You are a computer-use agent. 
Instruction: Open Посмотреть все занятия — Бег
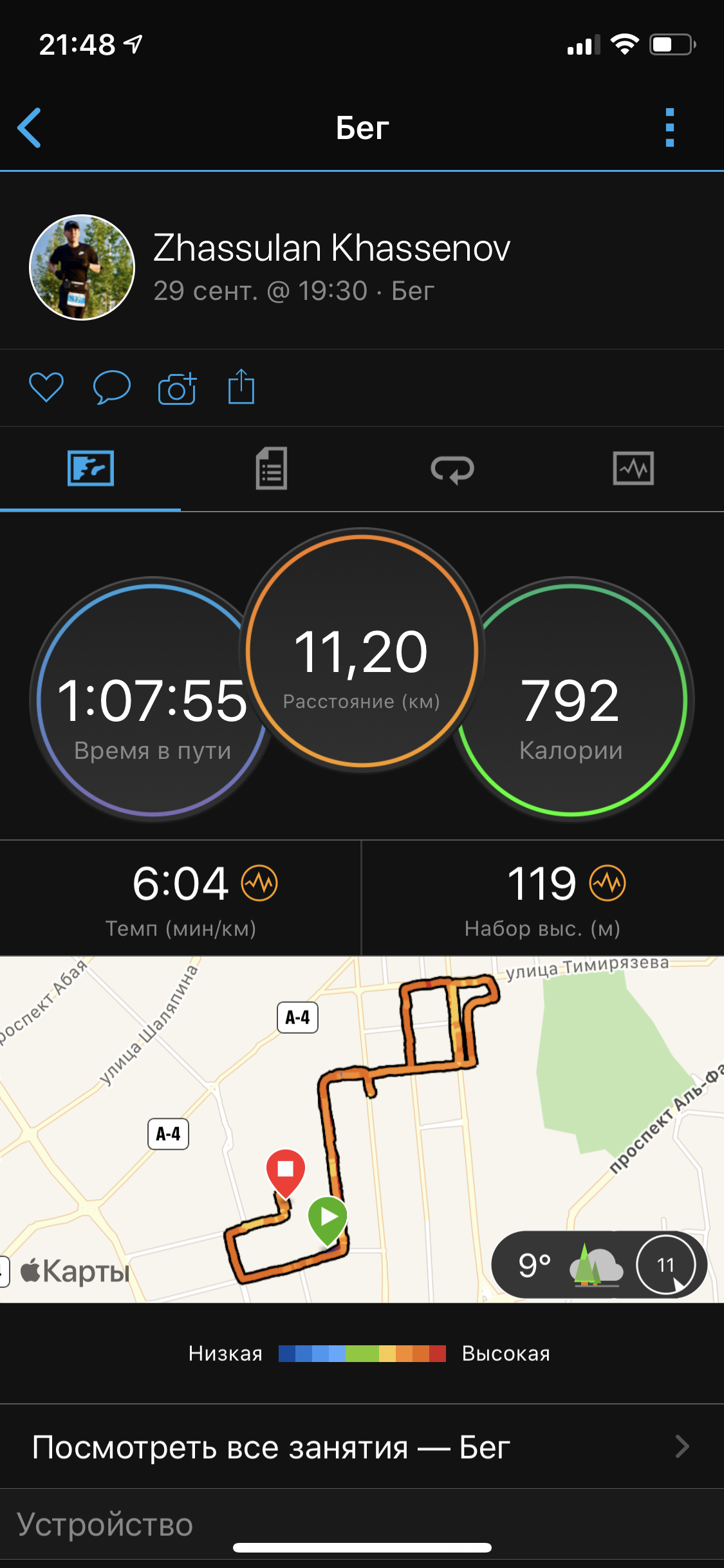tap(362, 1447)
